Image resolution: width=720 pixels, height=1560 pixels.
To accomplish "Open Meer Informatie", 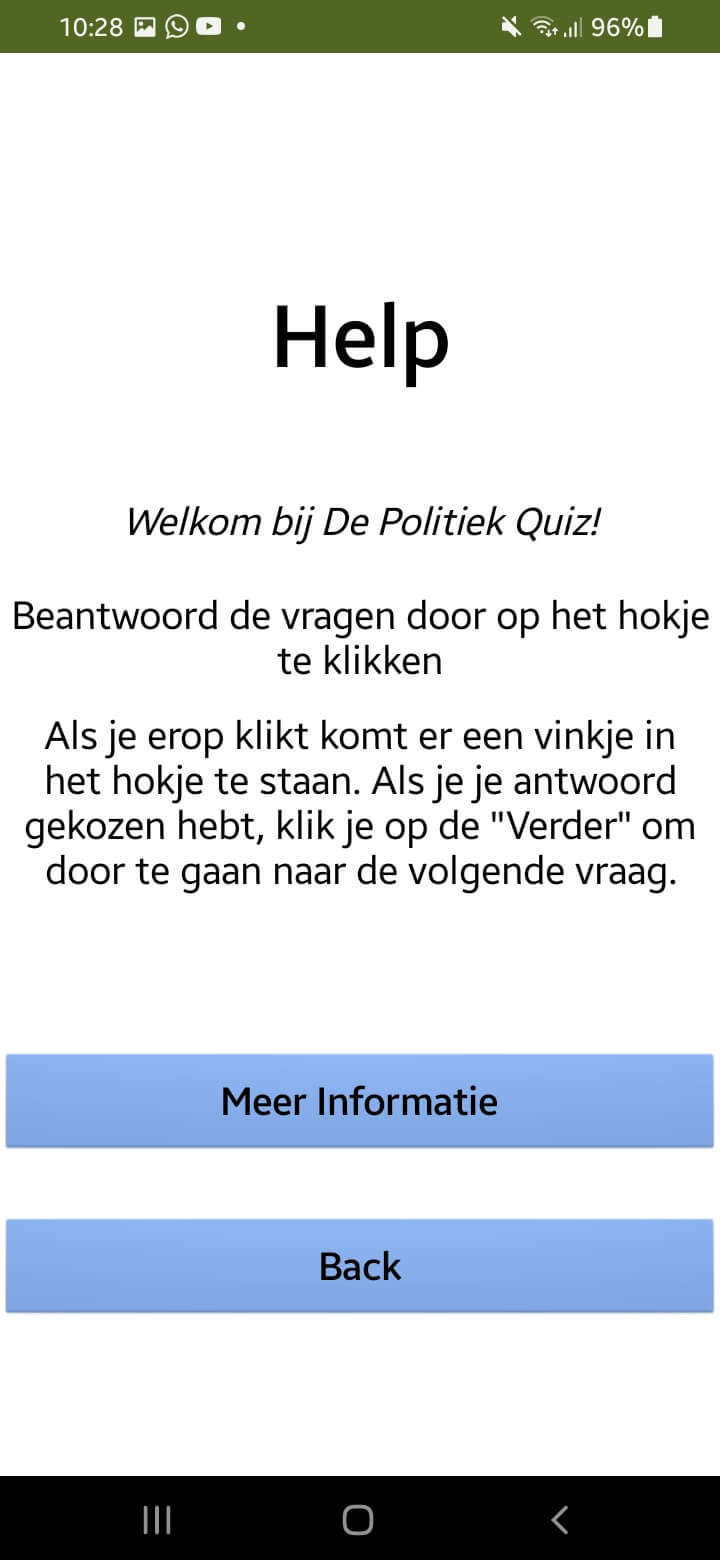I will pyautogui.click(x=359, y=1101).
